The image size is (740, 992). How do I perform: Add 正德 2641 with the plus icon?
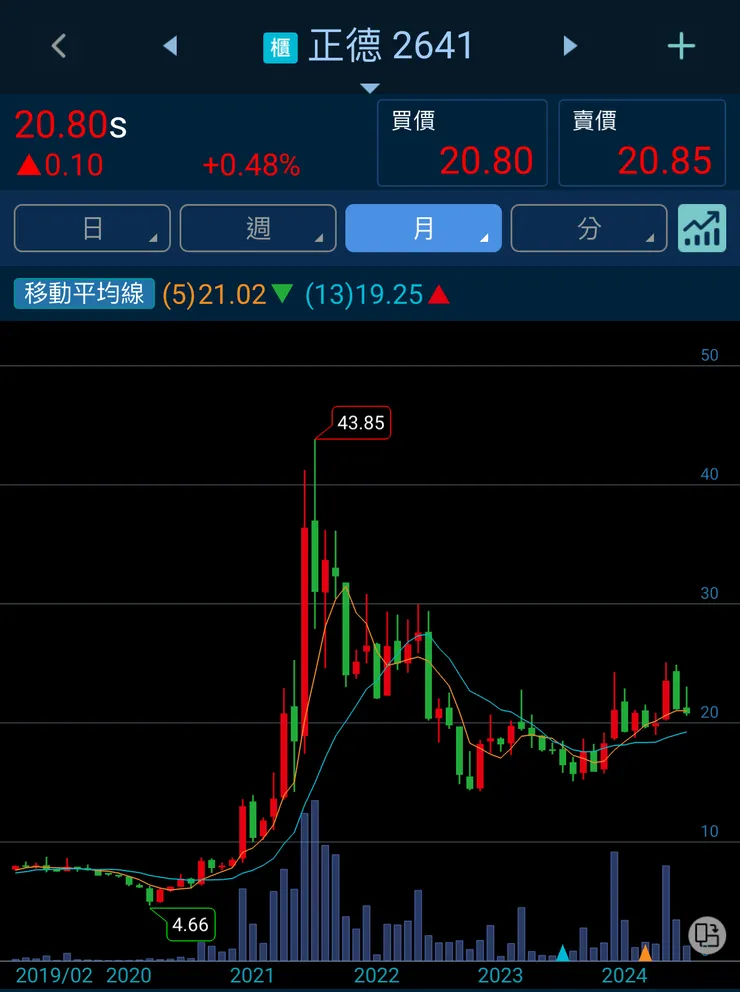pyautogui.click(x=681, y=46)
